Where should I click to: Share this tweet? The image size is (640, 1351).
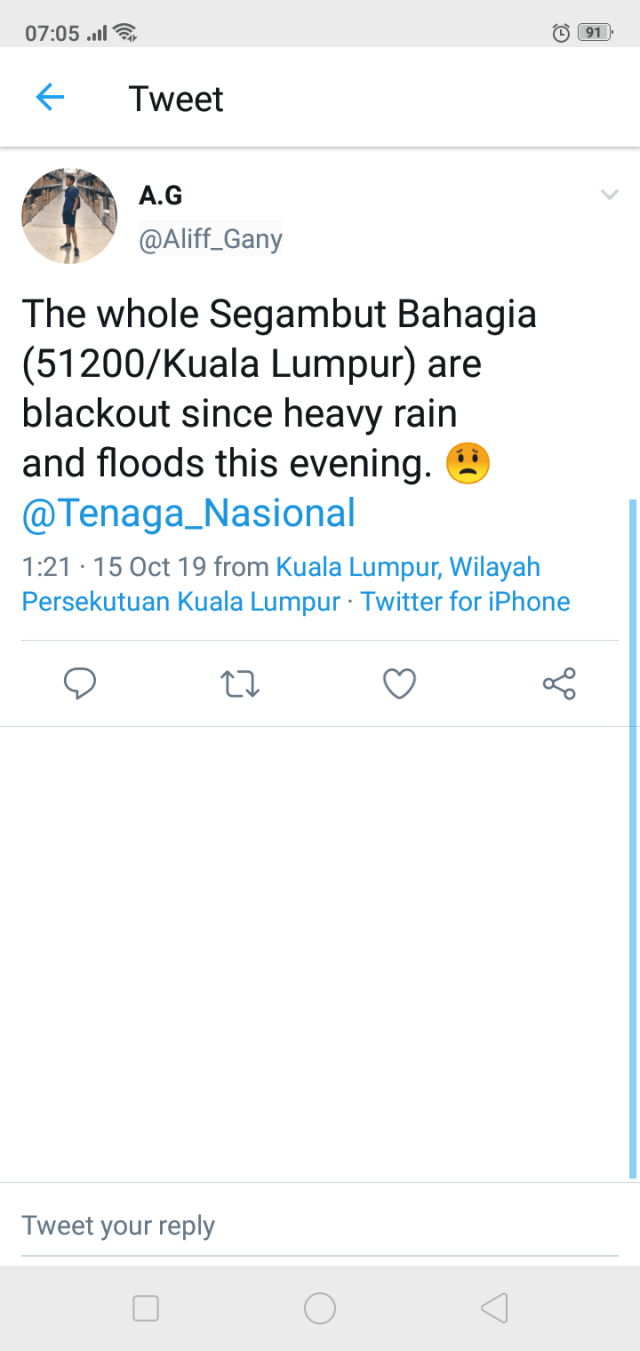(x=559, y=684)
